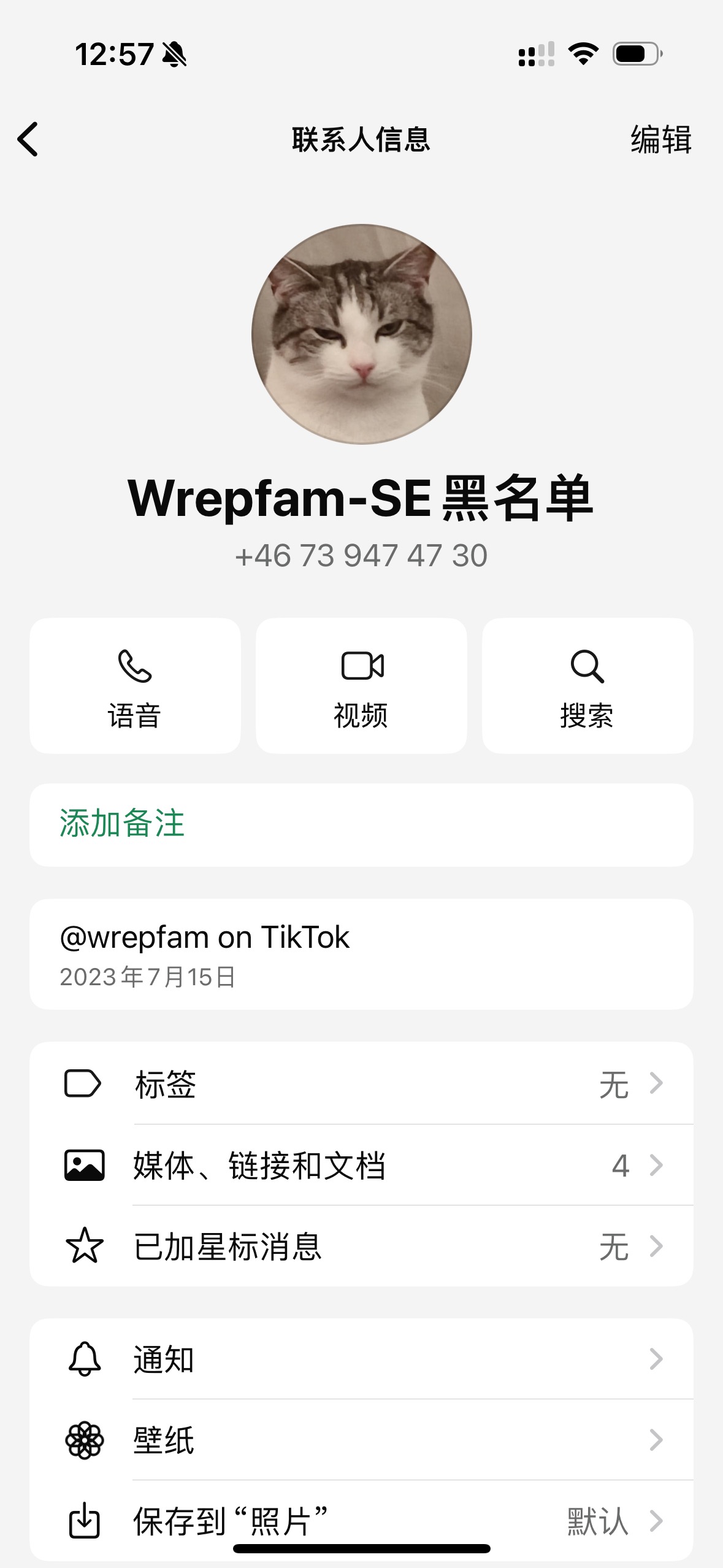Click the download icon for 保存到照片
723x1568 pixels.
[86, 1520]
